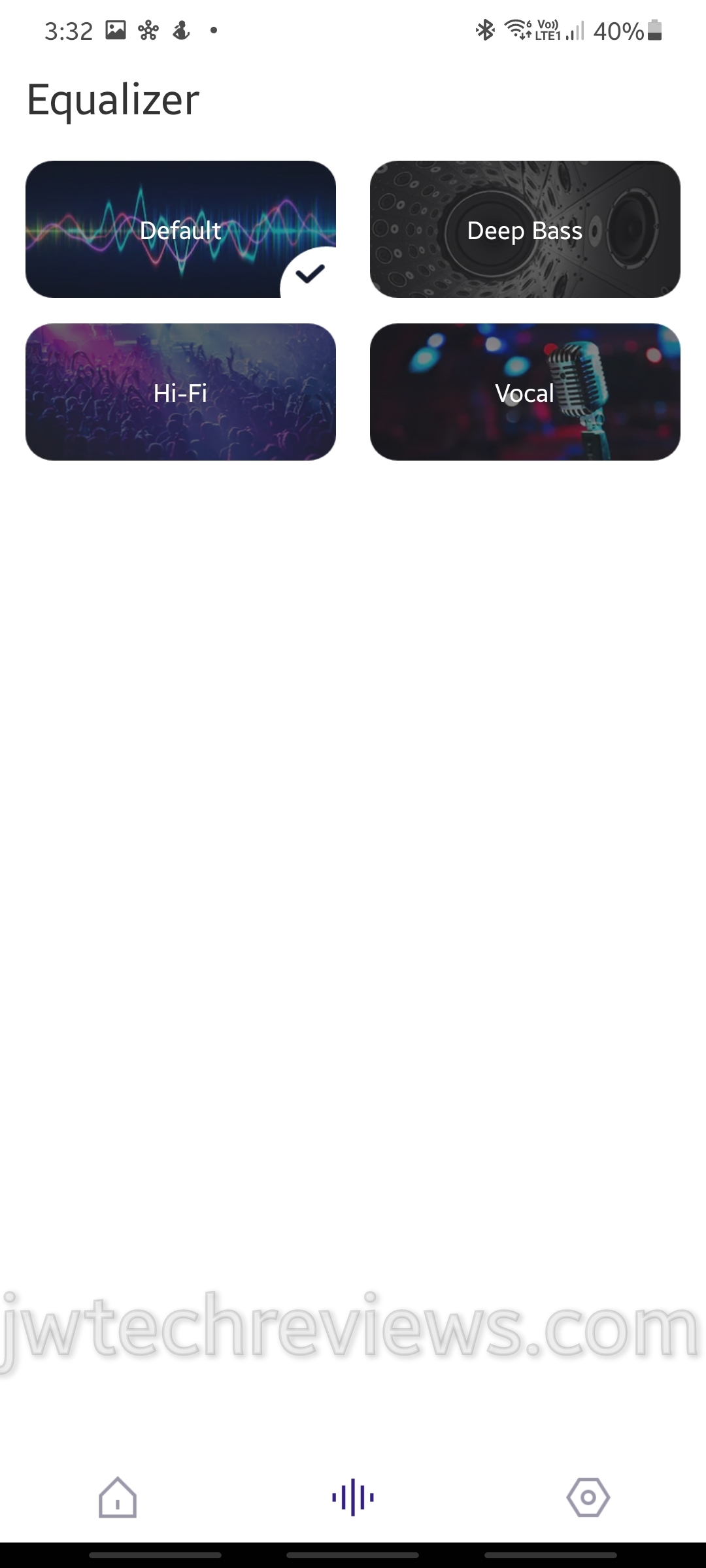706x1568 pixels.
Task: Select the Default equalizer preset
Action: [x=180, y=229]
